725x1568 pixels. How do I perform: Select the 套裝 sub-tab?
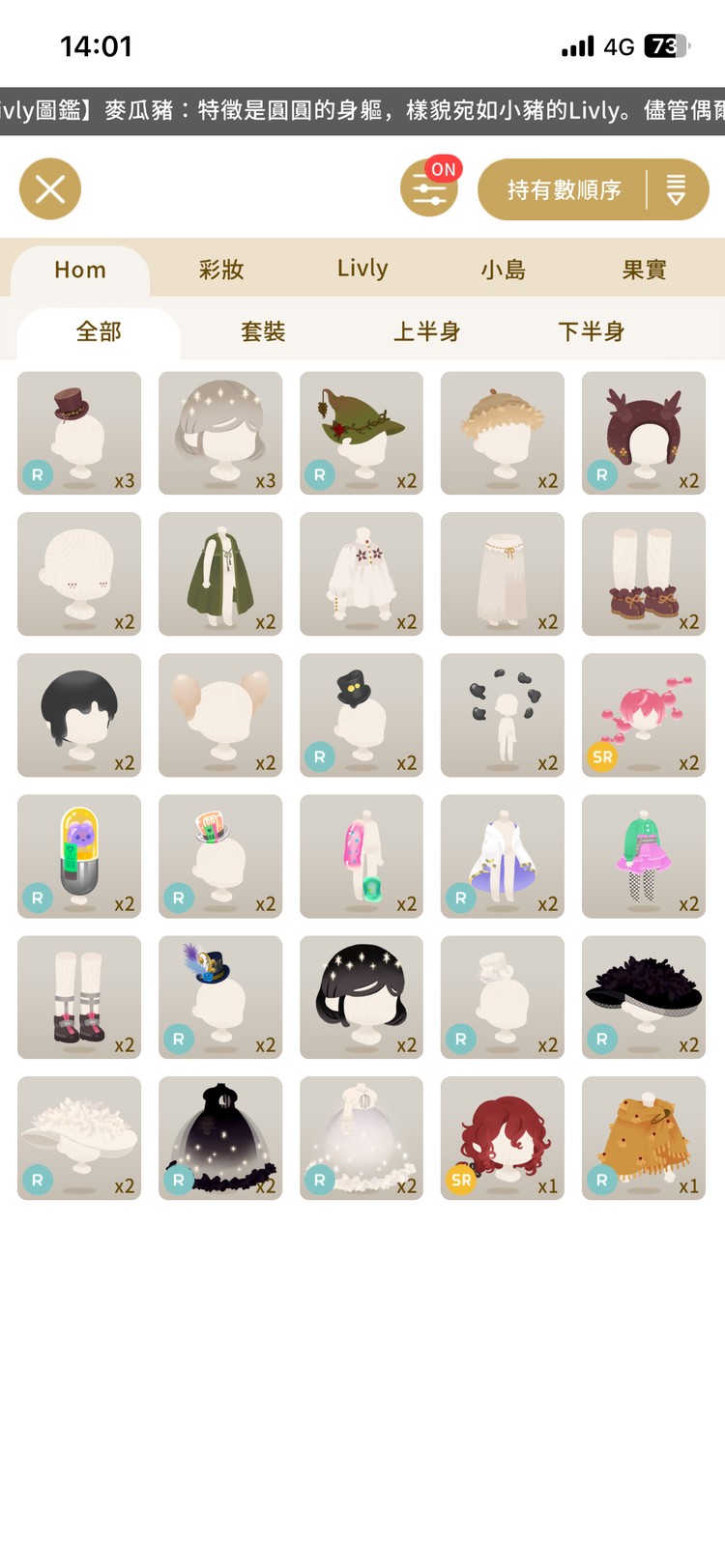click(x=263, y=332)
